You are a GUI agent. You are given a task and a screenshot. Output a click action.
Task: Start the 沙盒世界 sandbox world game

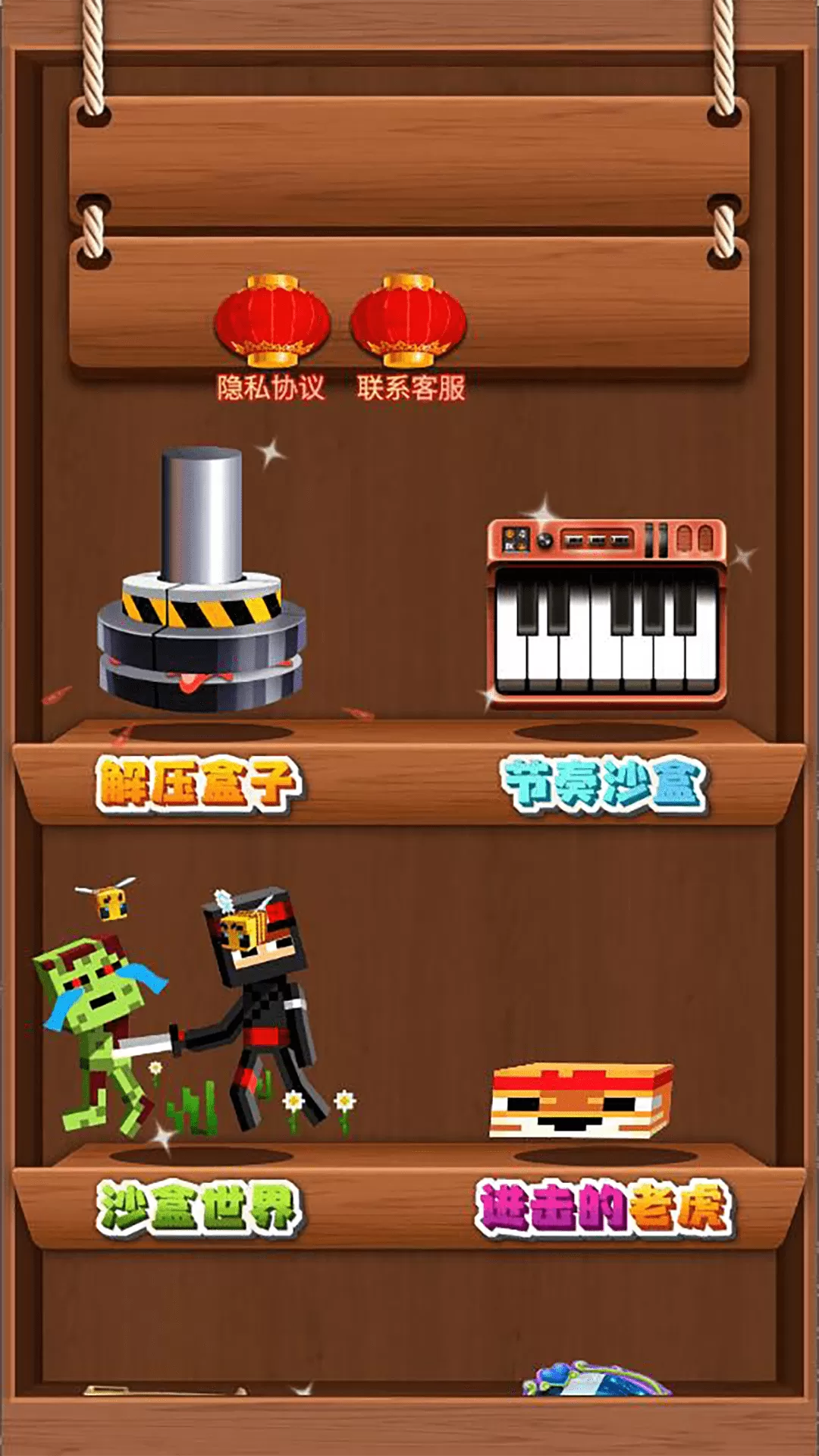[193, 1016]
